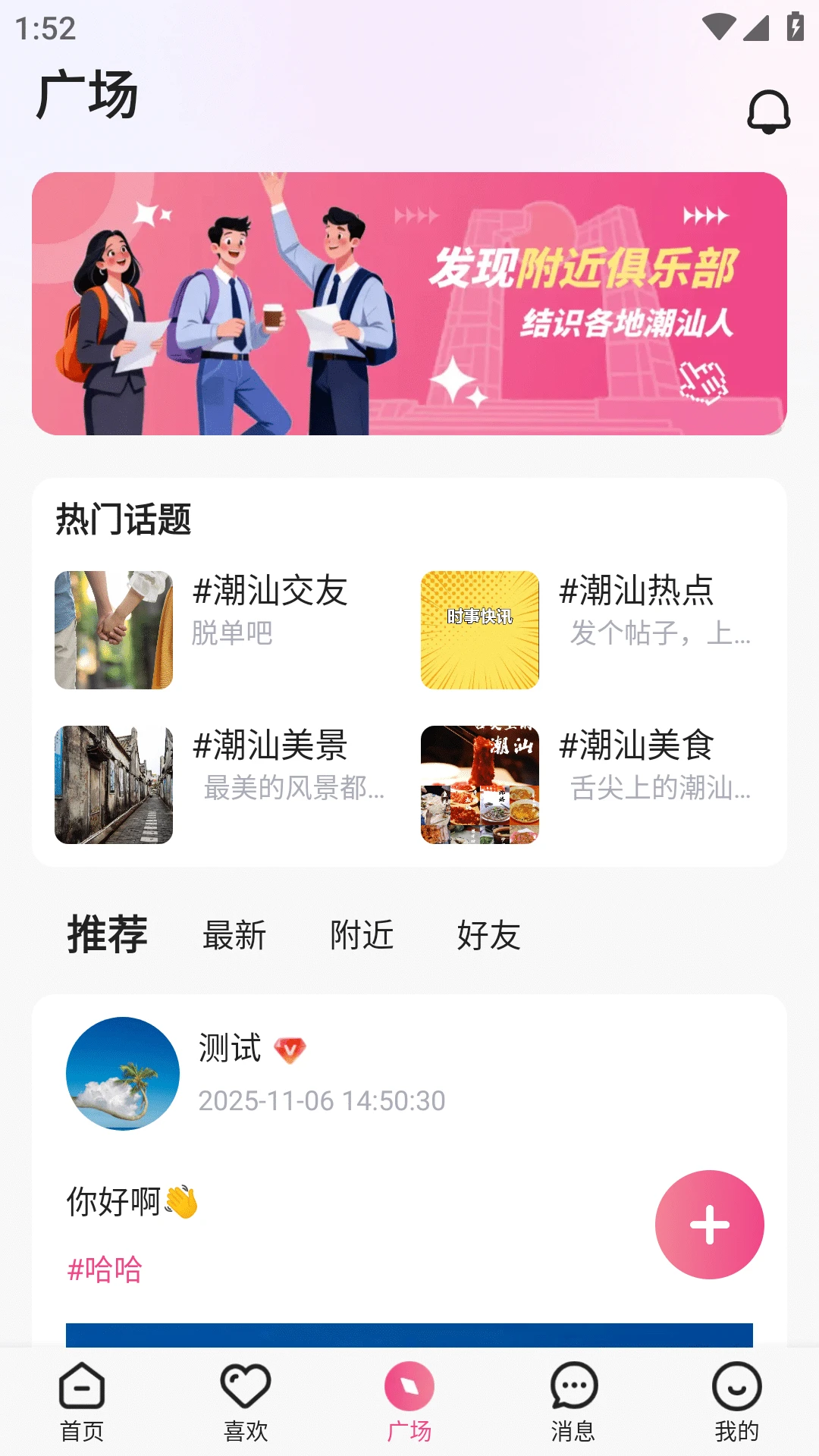
Task: Switch to the 喜欢 tab
Action: tap(246, 1403)
